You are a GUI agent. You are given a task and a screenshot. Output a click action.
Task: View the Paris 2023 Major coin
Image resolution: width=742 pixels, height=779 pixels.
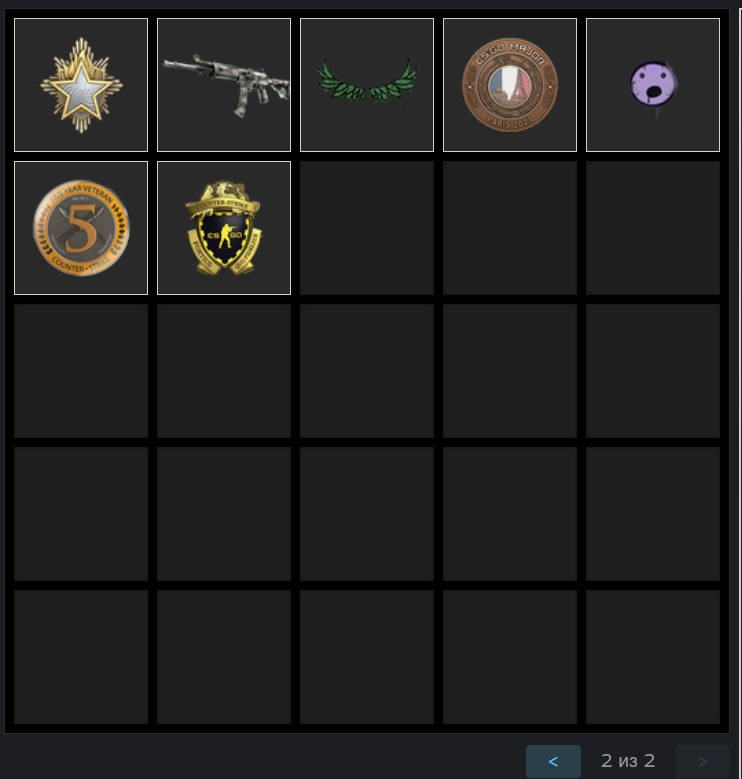pyautogui.click(x=510, y=85)
